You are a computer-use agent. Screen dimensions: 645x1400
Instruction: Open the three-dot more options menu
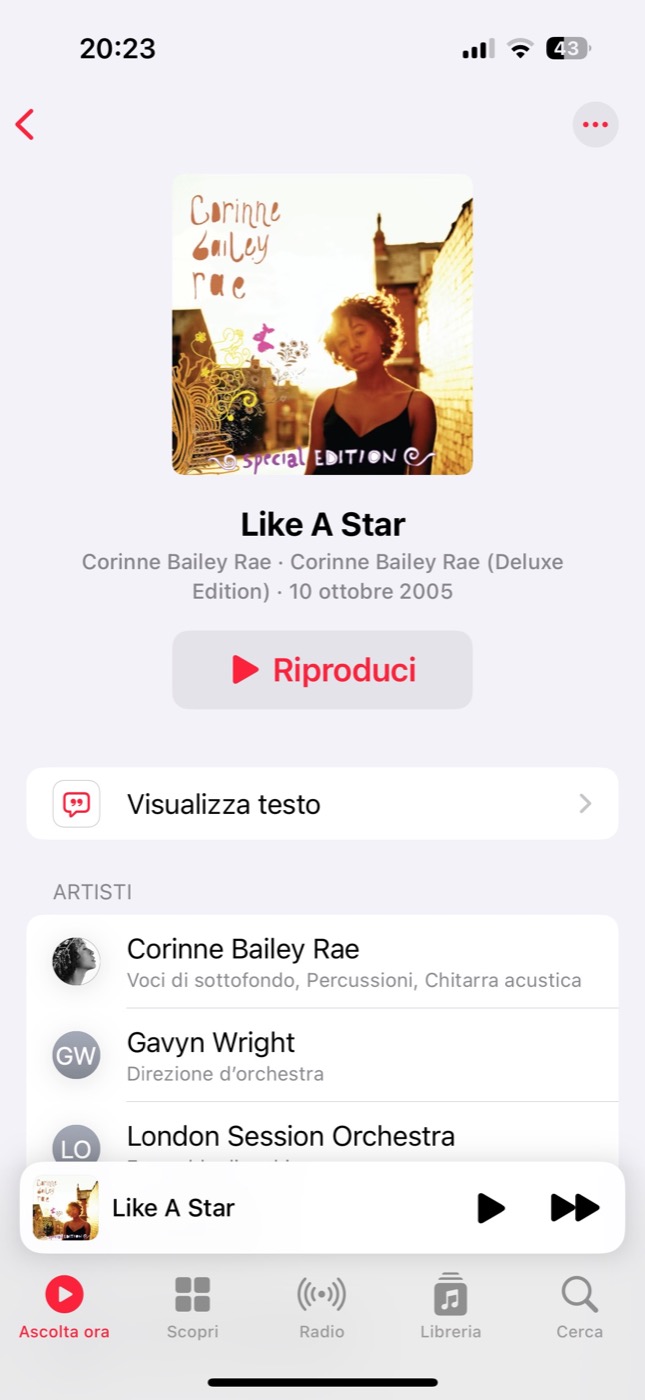coord(595,125)
